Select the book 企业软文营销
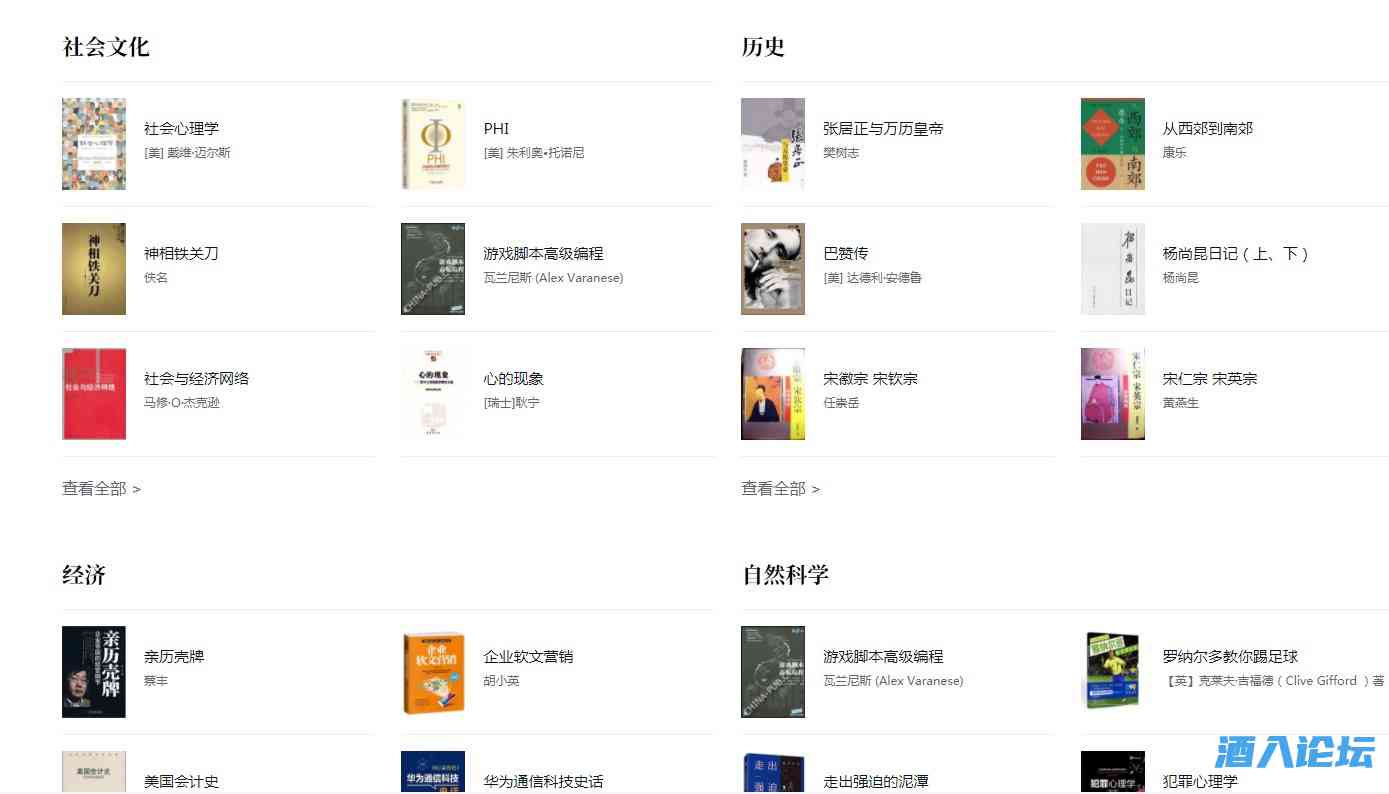1389x794 pixels. [528, 657]
